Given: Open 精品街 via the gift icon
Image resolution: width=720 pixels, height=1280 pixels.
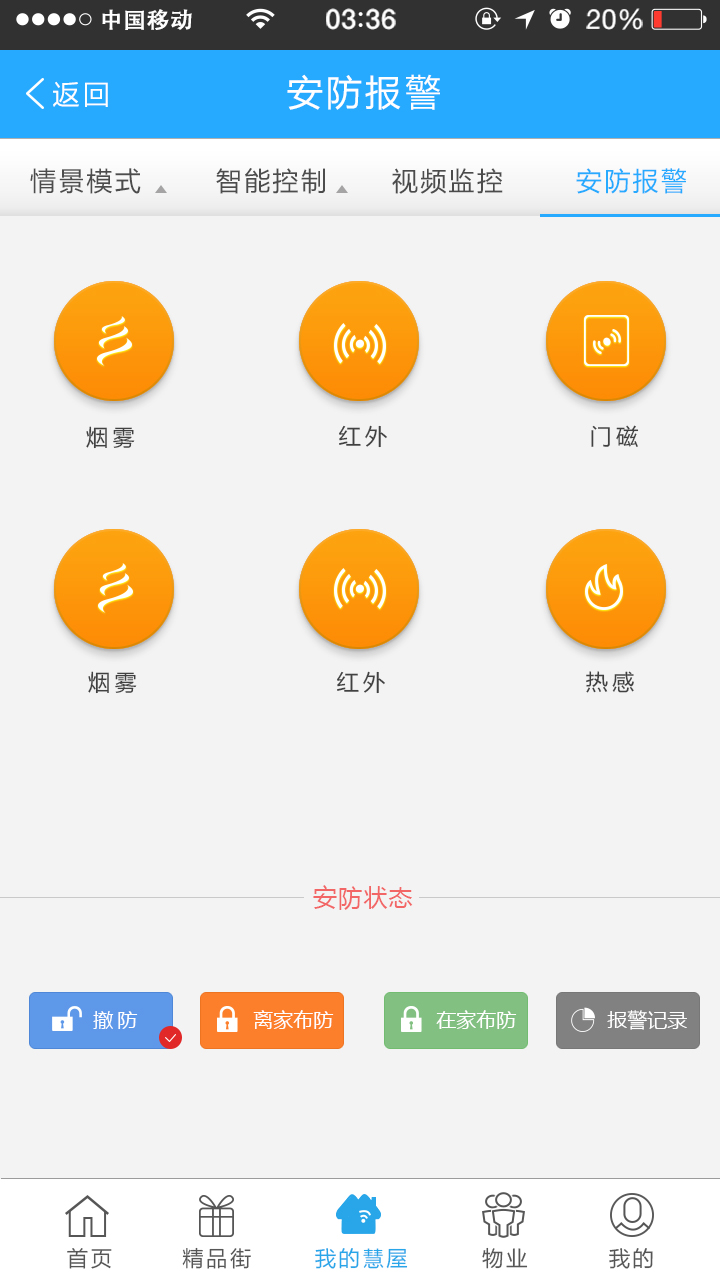Looking at the screenshot, I should click(215, 1228).
